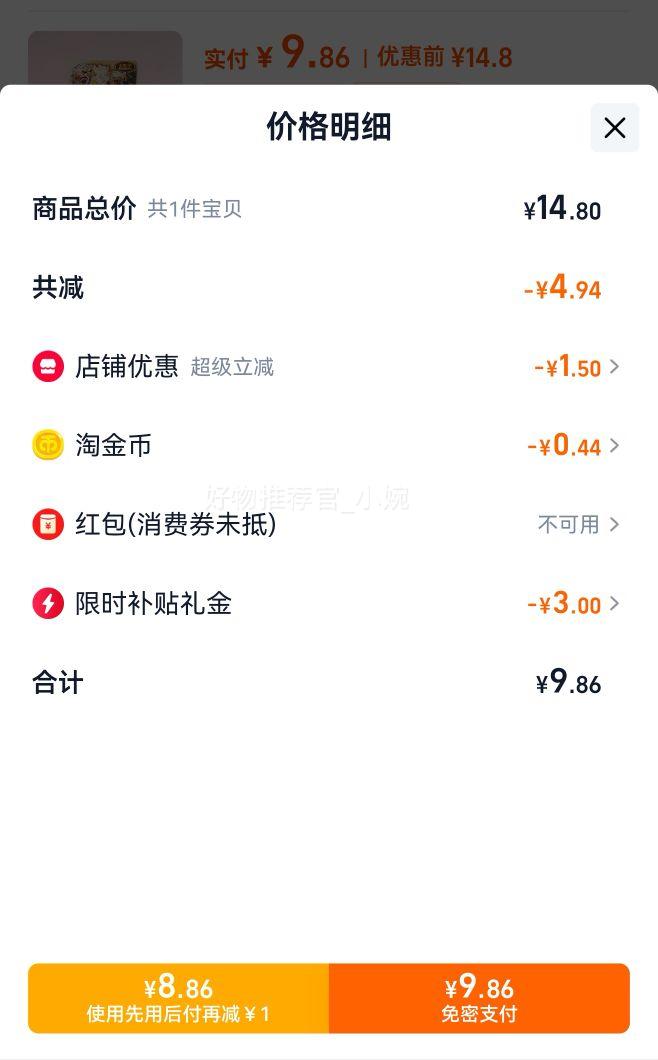This screenshot has height=1060, width=658.
Task: Choose 免密支付 for ¥9.86
Action: point(479,998)
